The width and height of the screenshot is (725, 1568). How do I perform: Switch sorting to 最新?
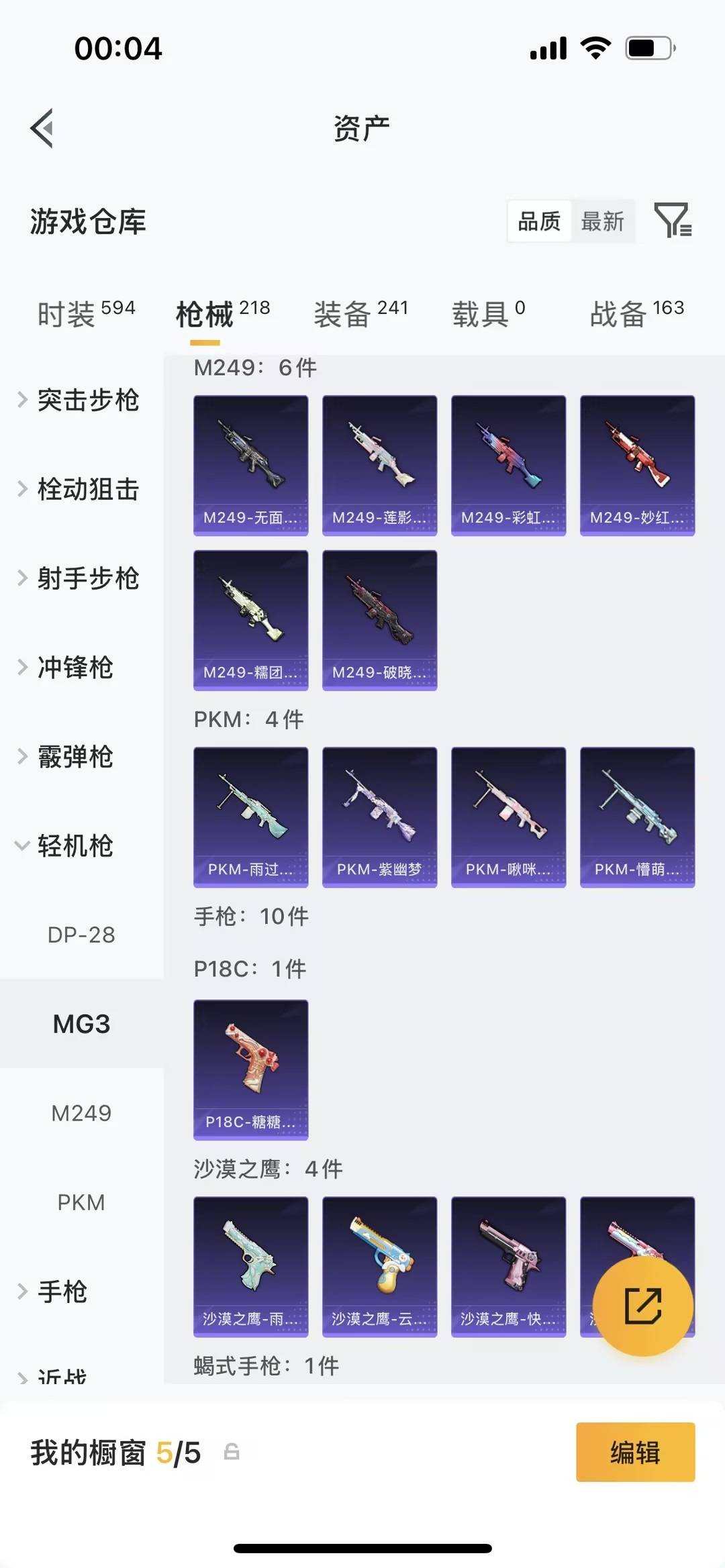point(603,221)
